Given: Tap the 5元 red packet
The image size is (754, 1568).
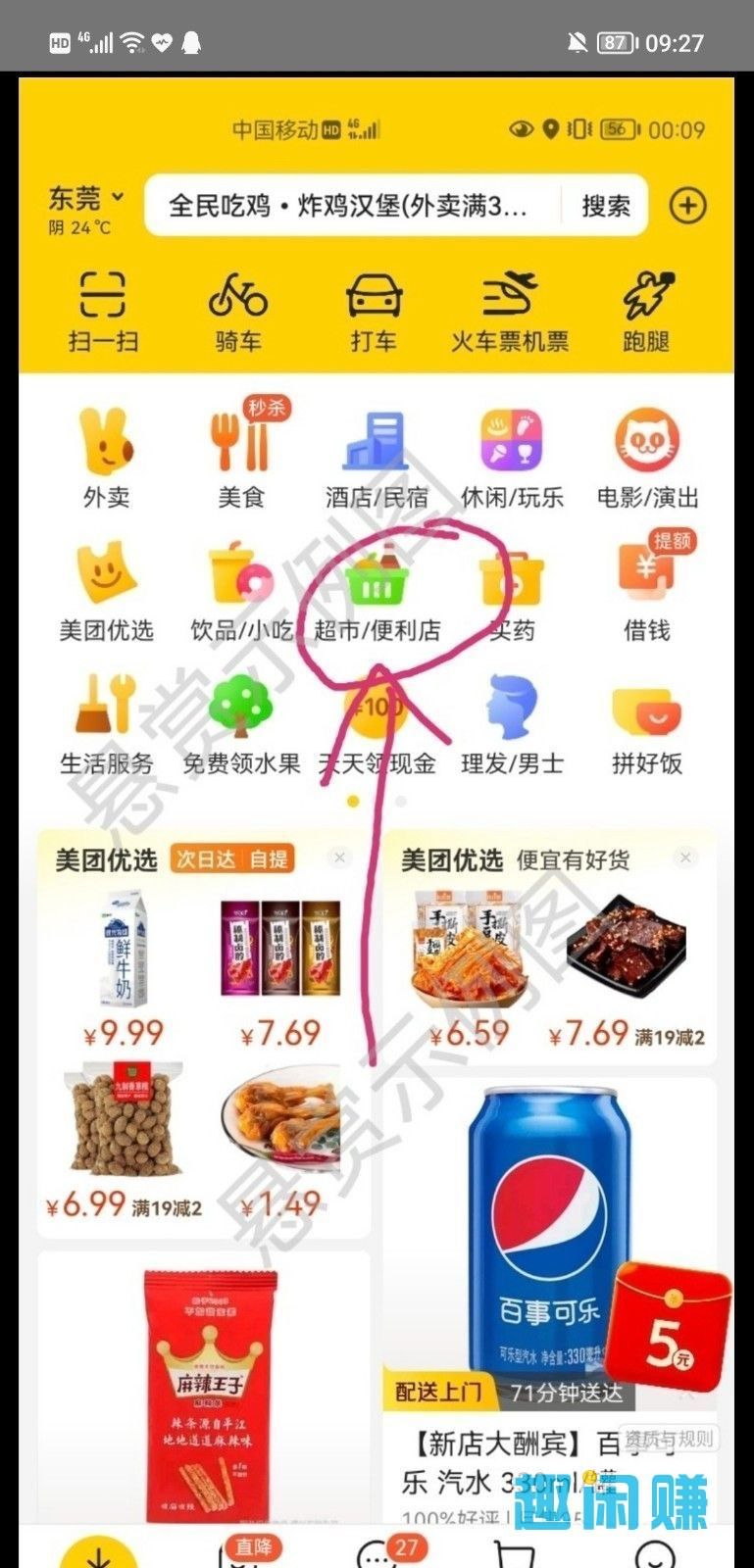Looking at the screenshot, I should (669, 1328).
